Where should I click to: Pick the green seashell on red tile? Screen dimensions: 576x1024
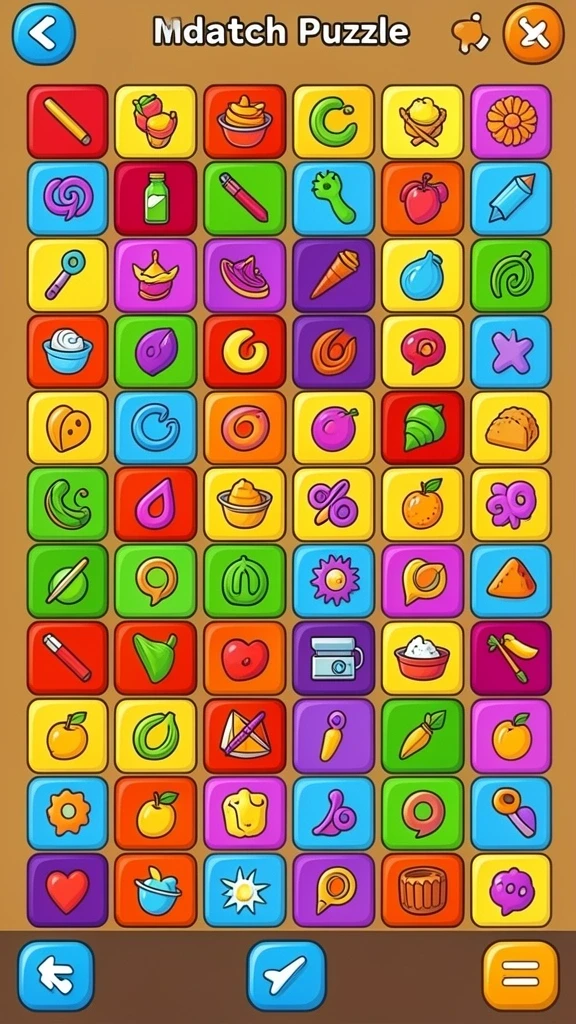click(422, 428)
